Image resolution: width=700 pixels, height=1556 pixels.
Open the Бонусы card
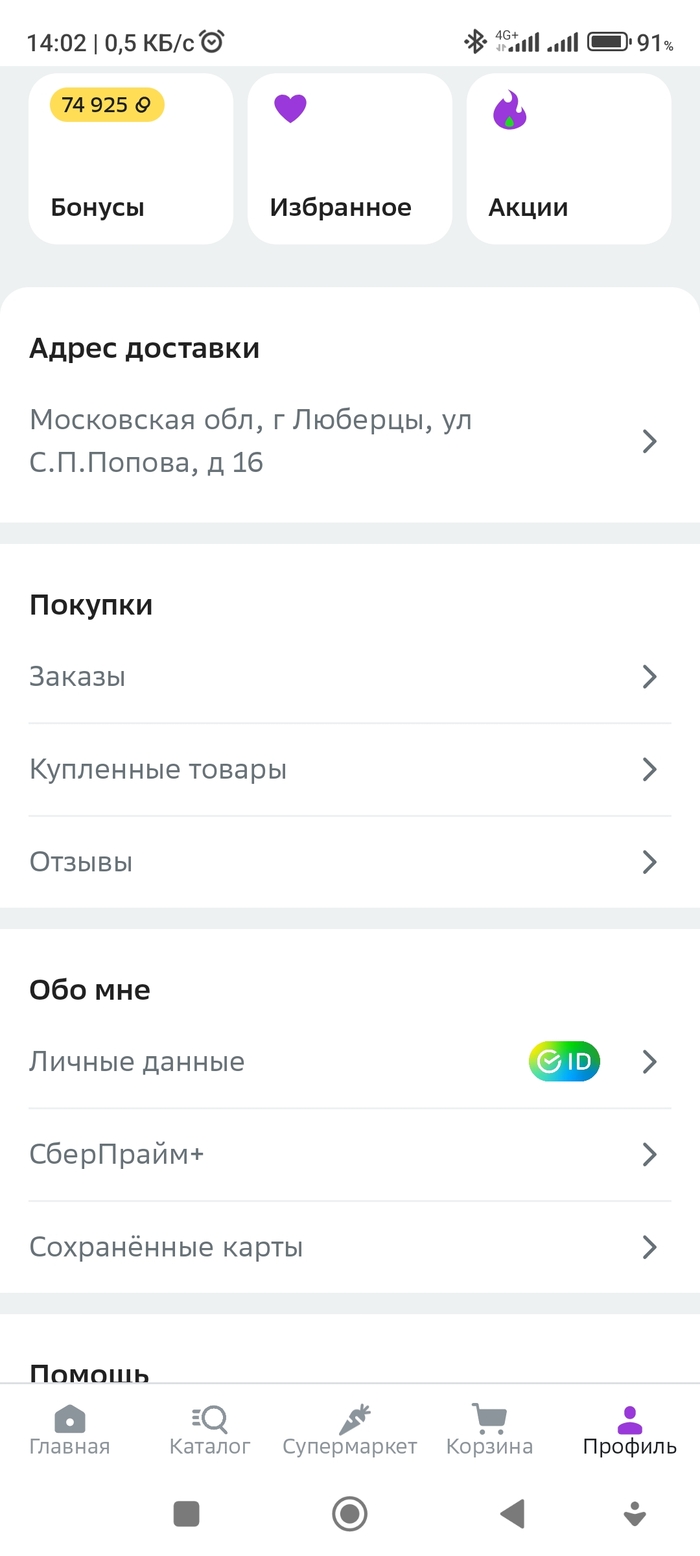tap(130, 158)
